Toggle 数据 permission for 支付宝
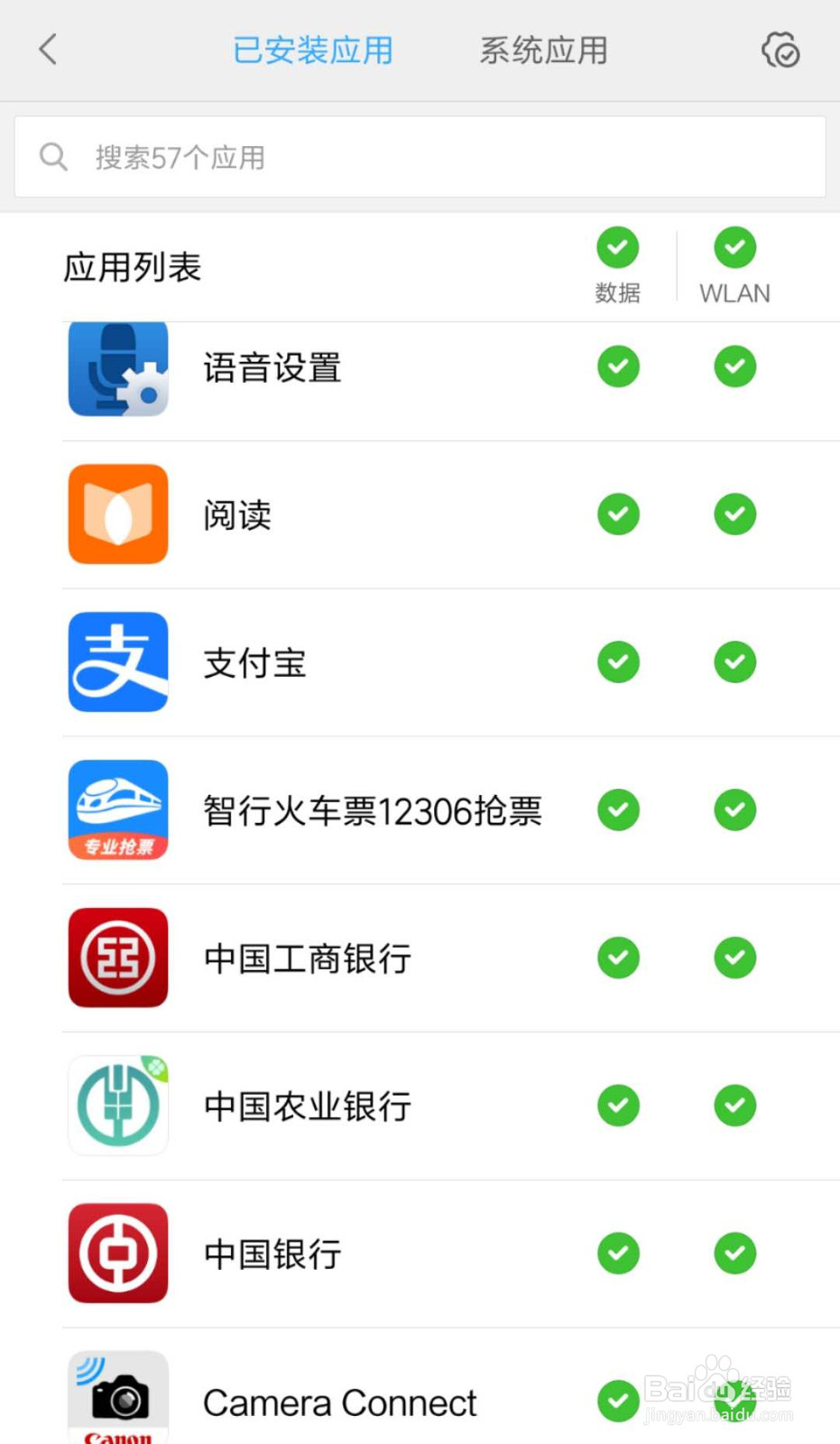 point(617,662)
